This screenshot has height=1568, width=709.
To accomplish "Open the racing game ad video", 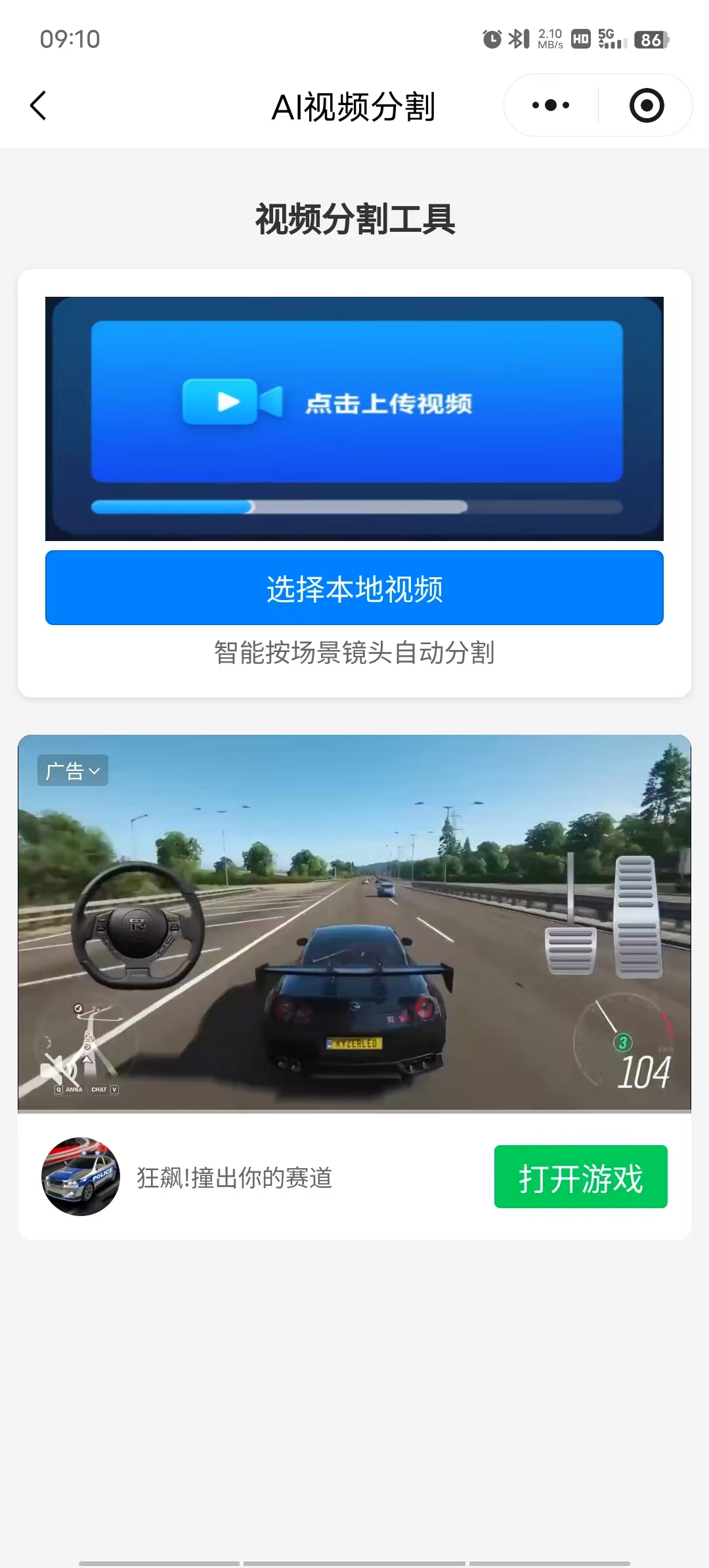I will click(x=354, y=919).
